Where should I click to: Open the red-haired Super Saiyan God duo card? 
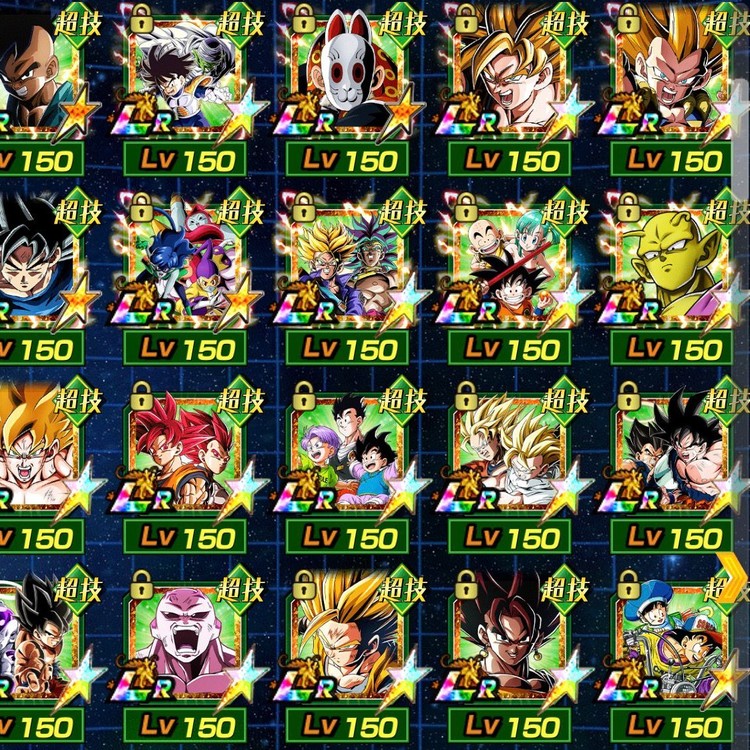183,455
